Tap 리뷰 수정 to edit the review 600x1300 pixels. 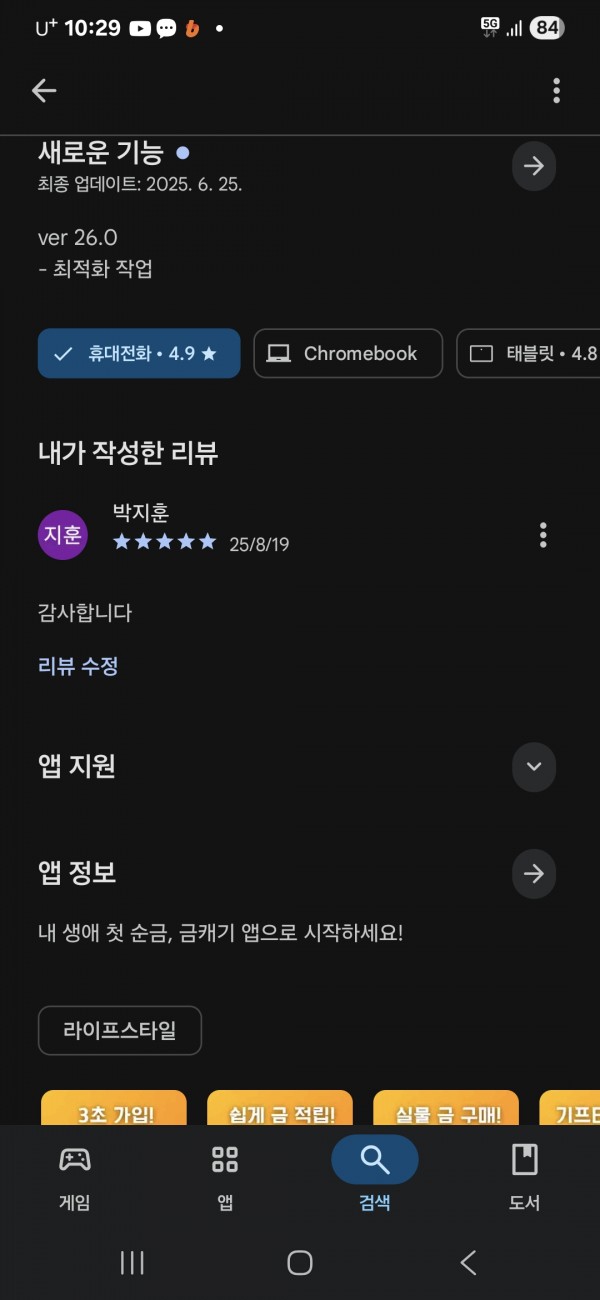pyautogui.click(x=78, y=666)
